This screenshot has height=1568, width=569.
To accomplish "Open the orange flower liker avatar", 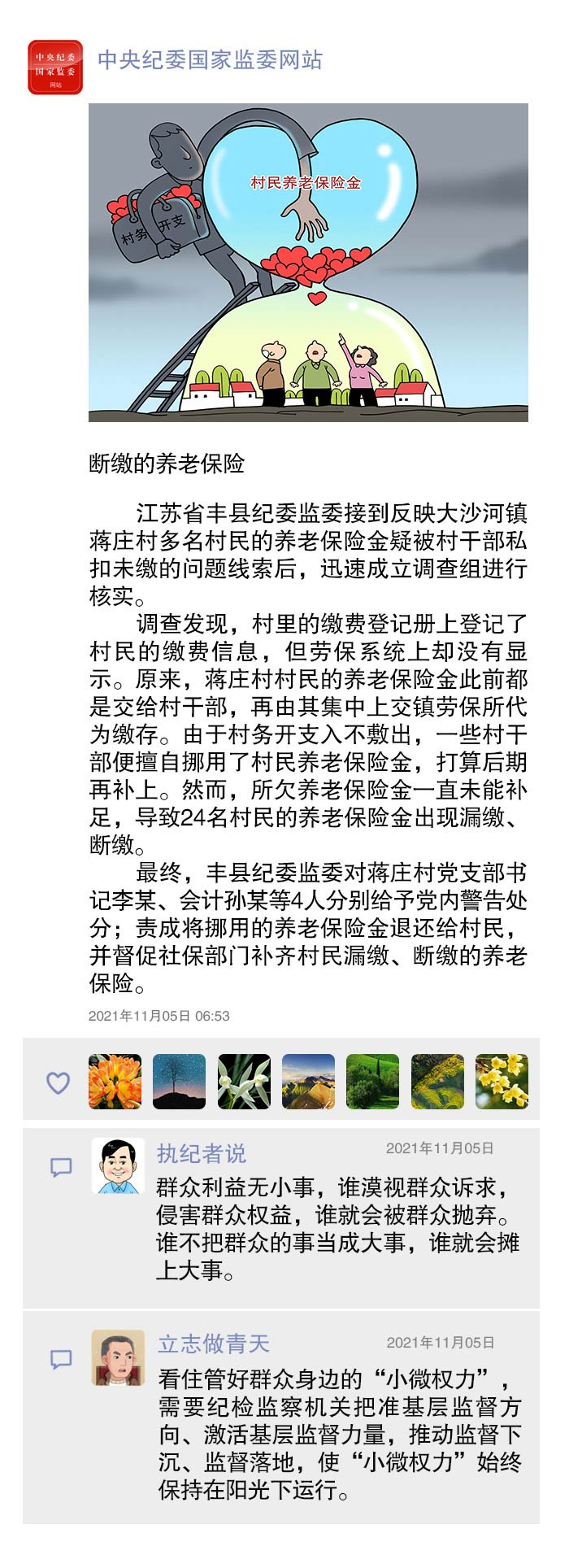I will (x=115, y=1082).
